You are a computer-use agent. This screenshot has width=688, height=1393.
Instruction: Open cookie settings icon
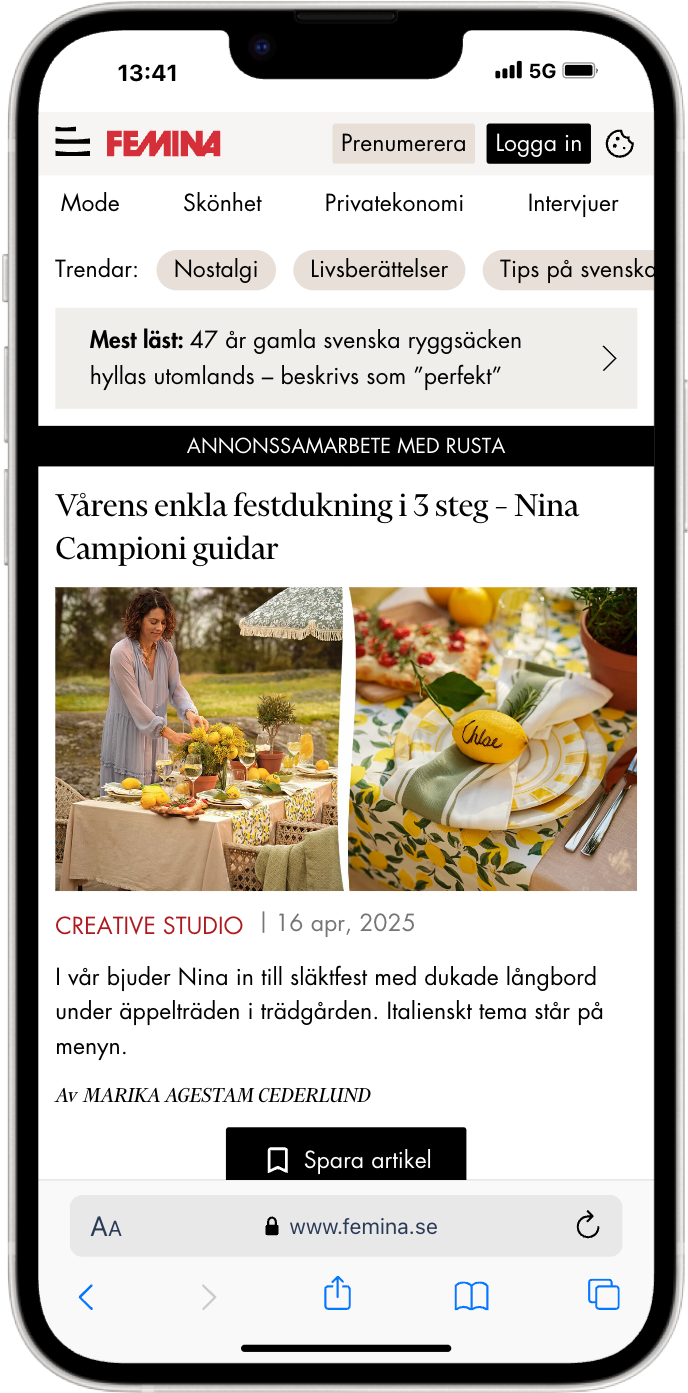620,144
